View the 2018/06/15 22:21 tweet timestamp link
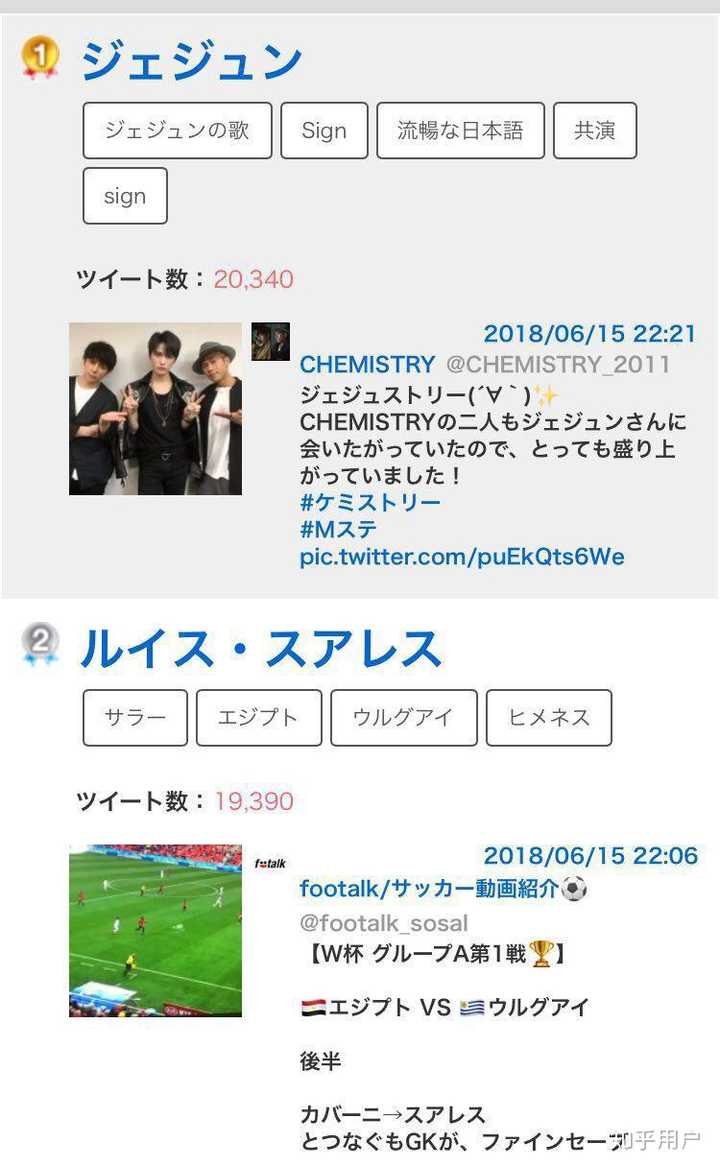 pyautogui.click(x=590, y=334)
